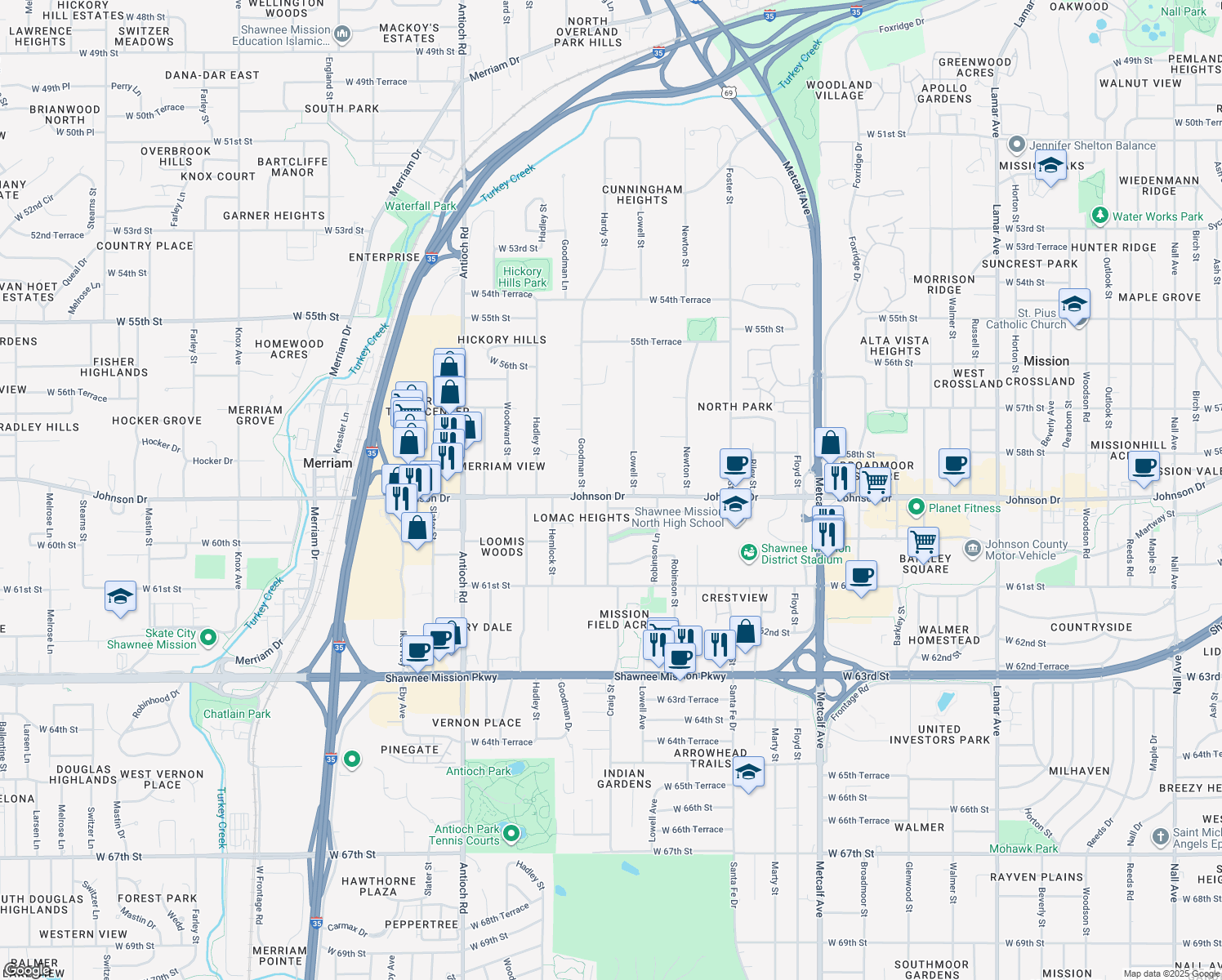Select the shopping bag marker near 62nd St
Screen dimensions: 1222x980
click(x=745, y=633)
